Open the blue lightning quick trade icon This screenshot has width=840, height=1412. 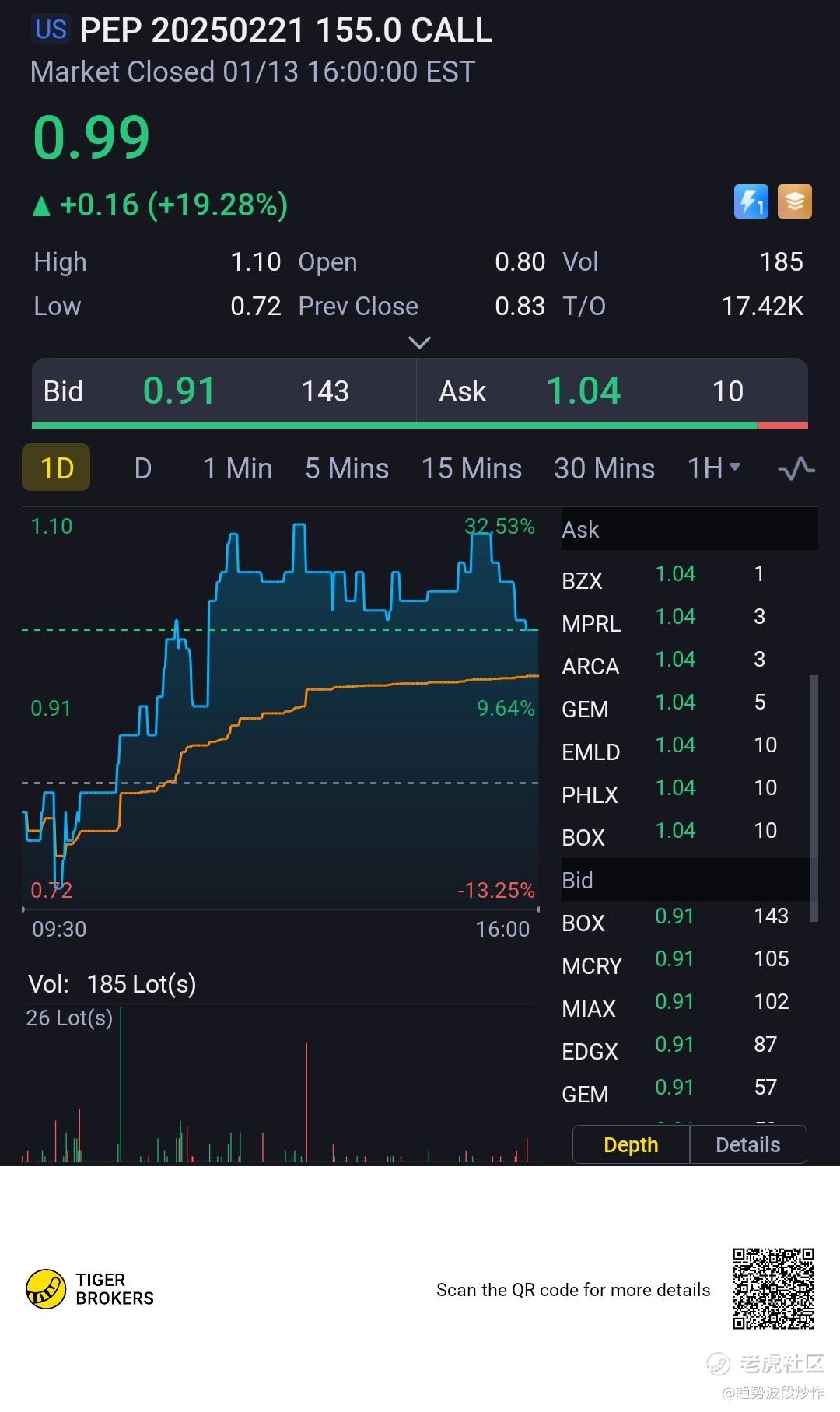pos(751,202)
